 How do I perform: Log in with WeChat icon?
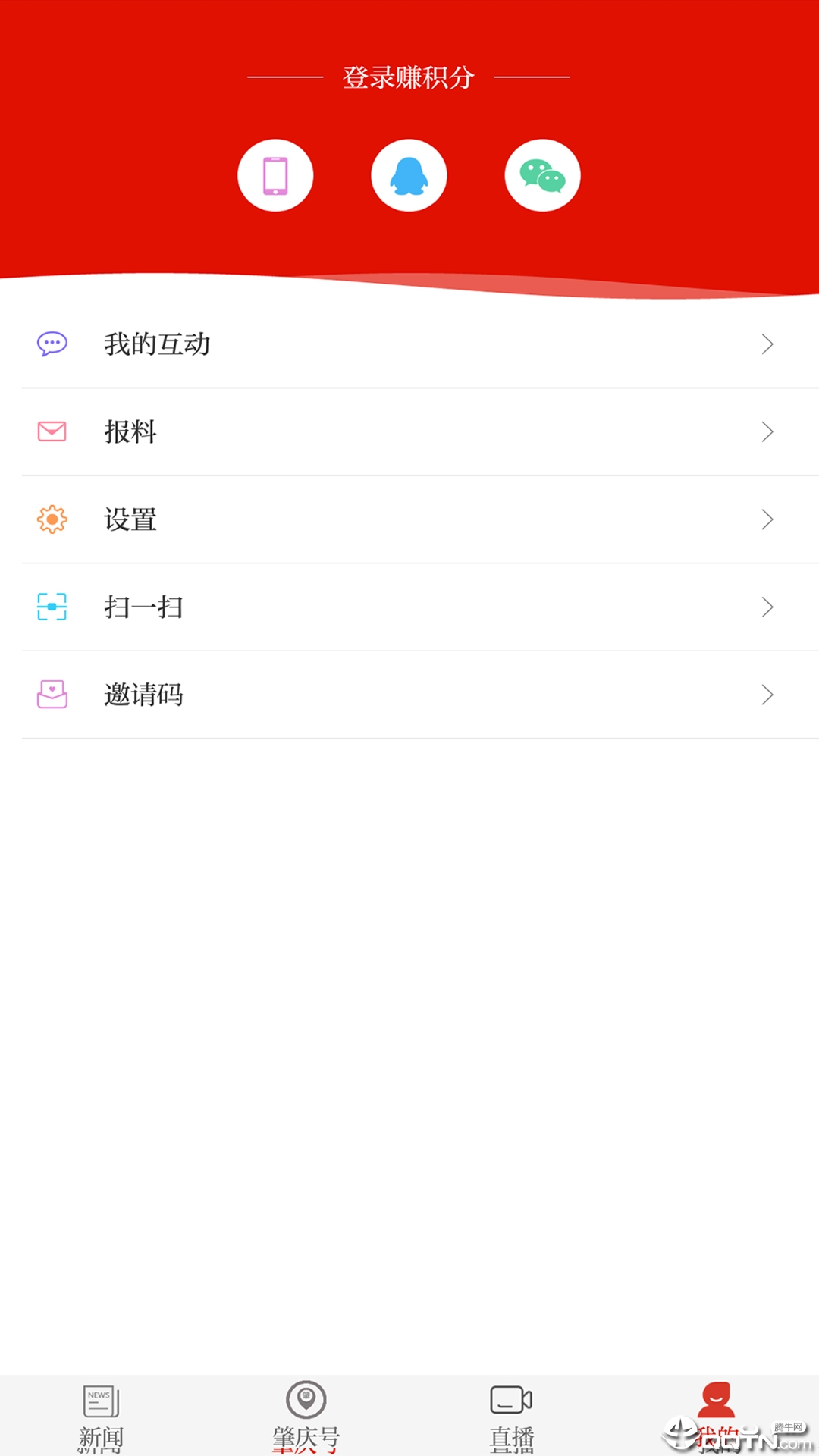click(543, 174)
